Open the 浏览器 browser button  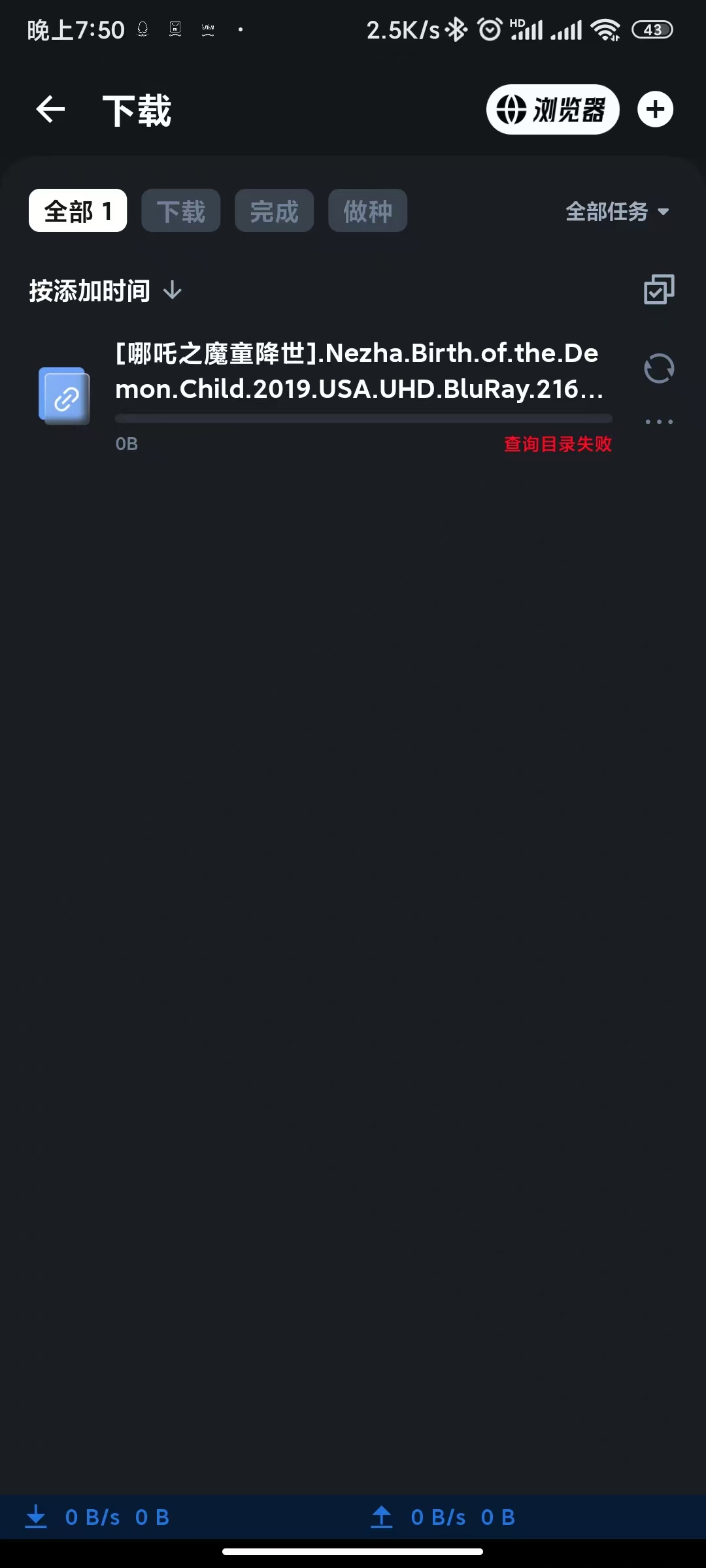point(552,109)
